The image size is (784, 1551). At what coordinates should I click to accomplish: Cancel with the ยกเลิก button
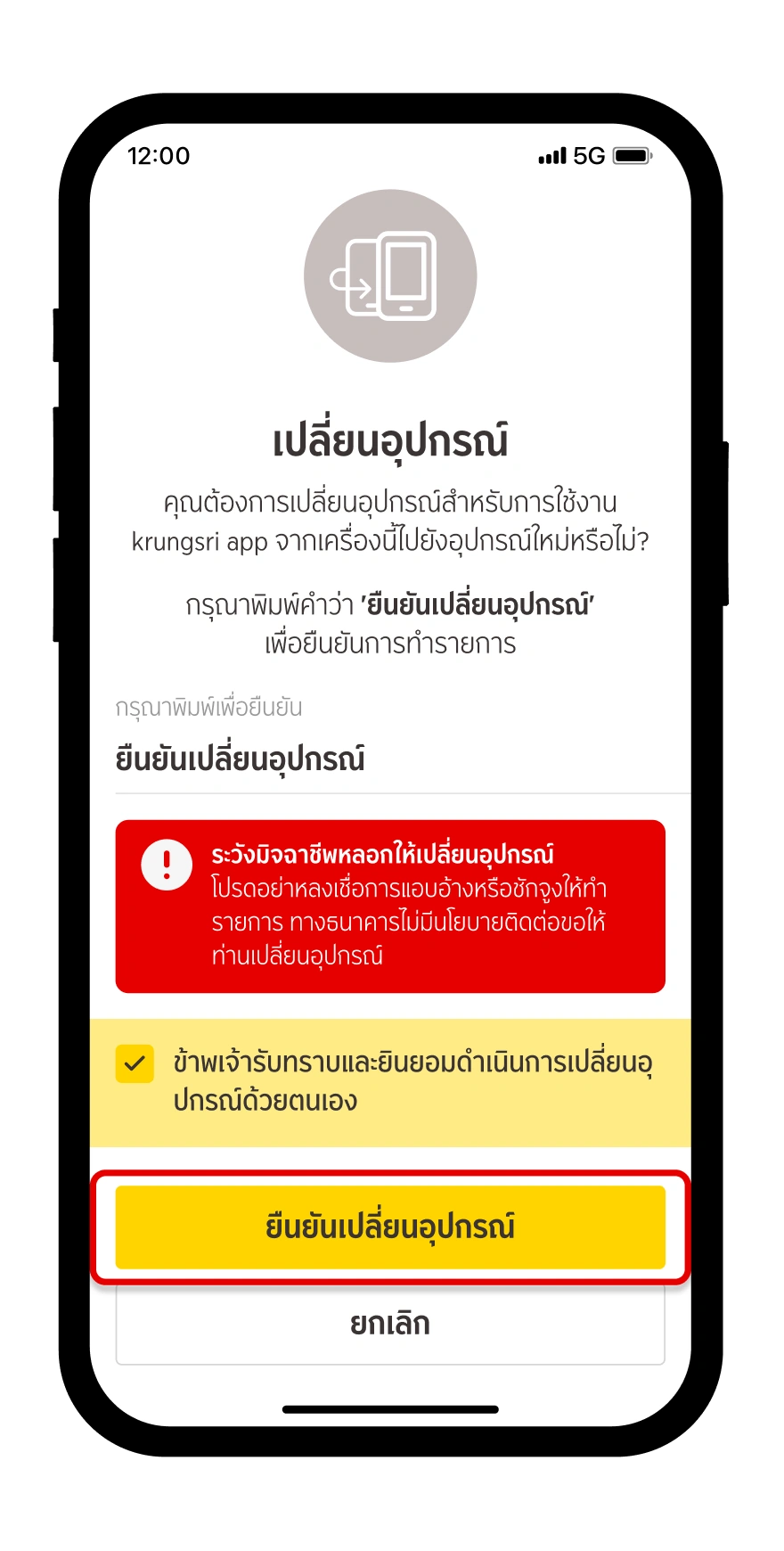[390, 1324]
